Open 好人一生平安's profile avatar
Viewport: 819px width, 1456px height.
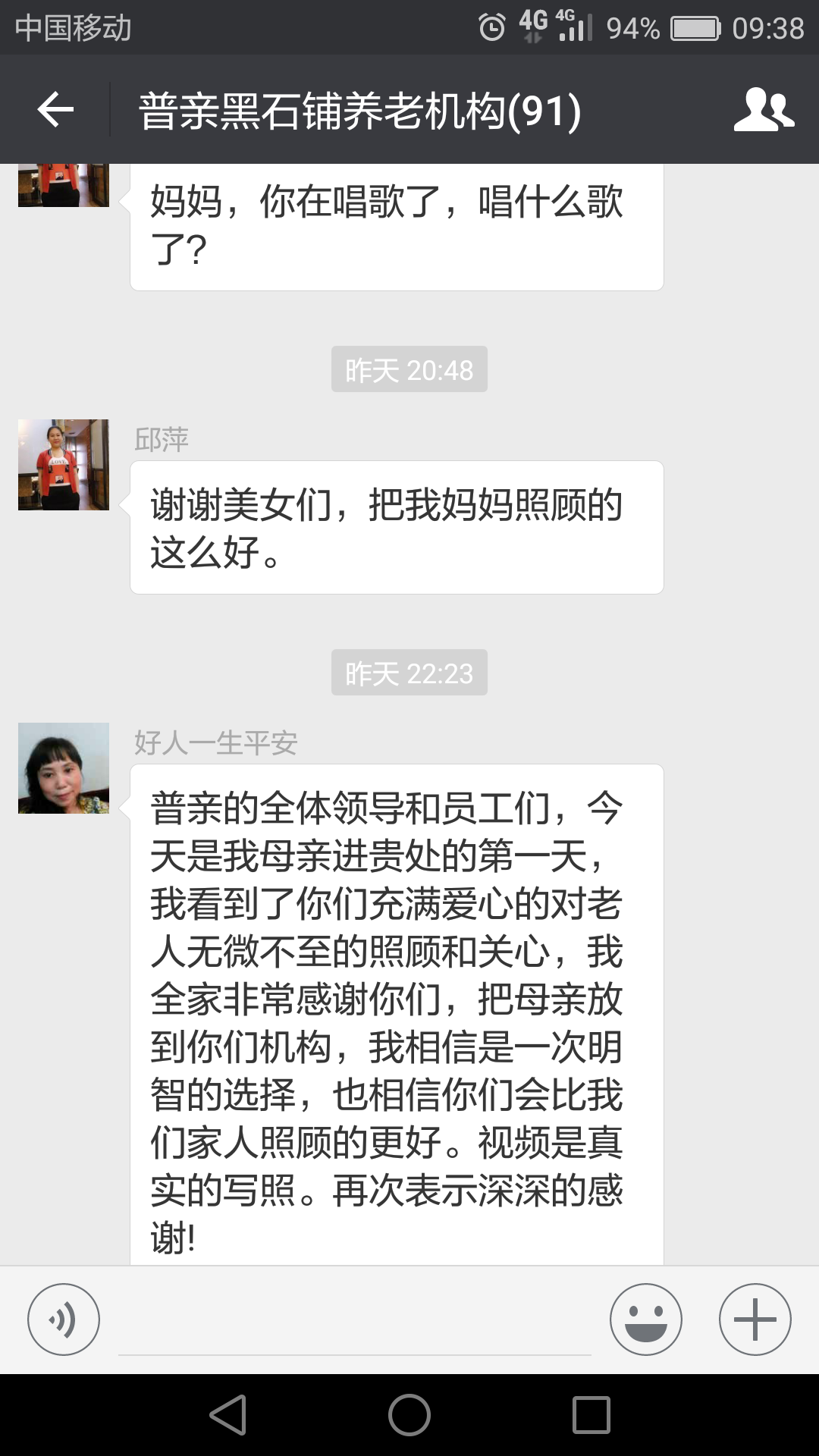(x=64, y=768)
